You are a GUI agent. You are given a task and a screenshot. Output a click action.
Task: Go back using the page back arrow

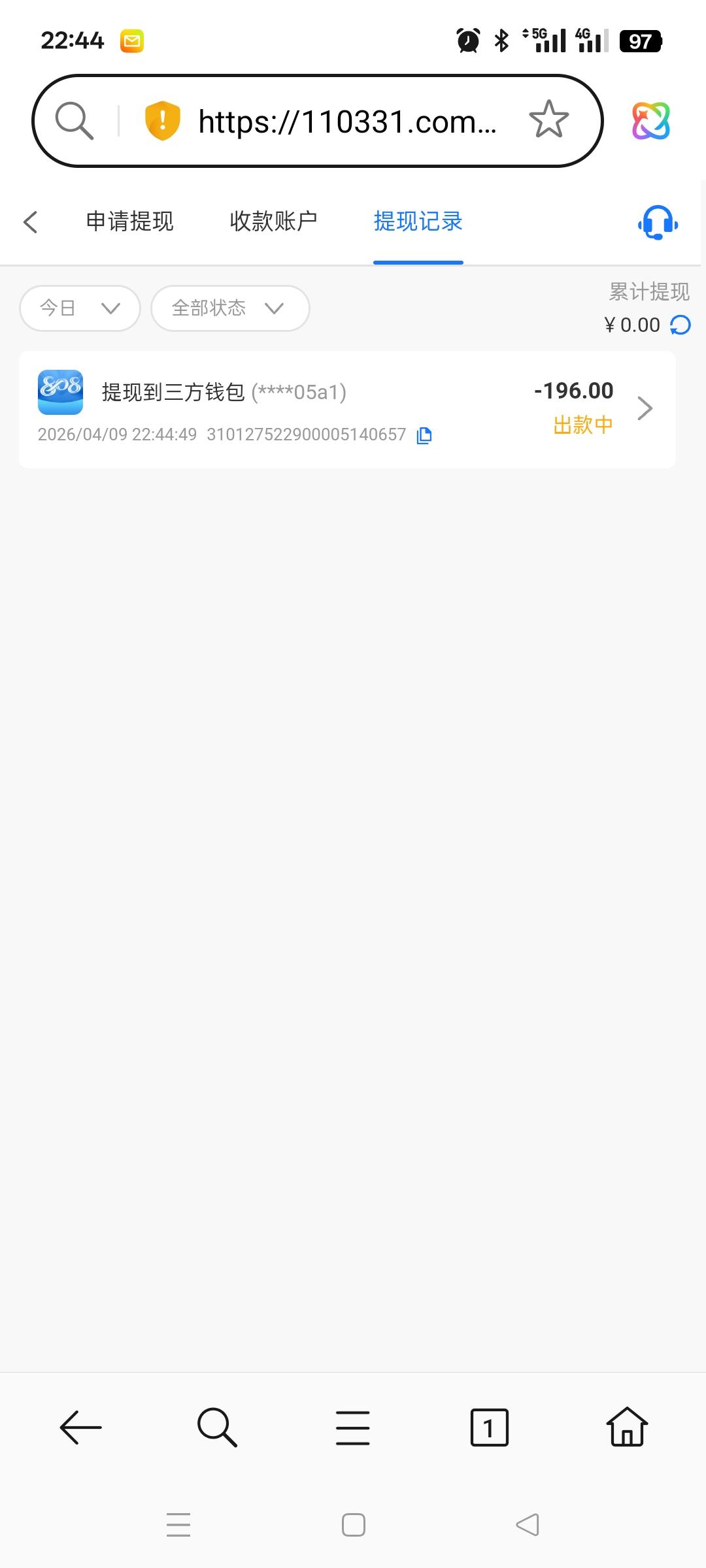[x=30, y=222]
